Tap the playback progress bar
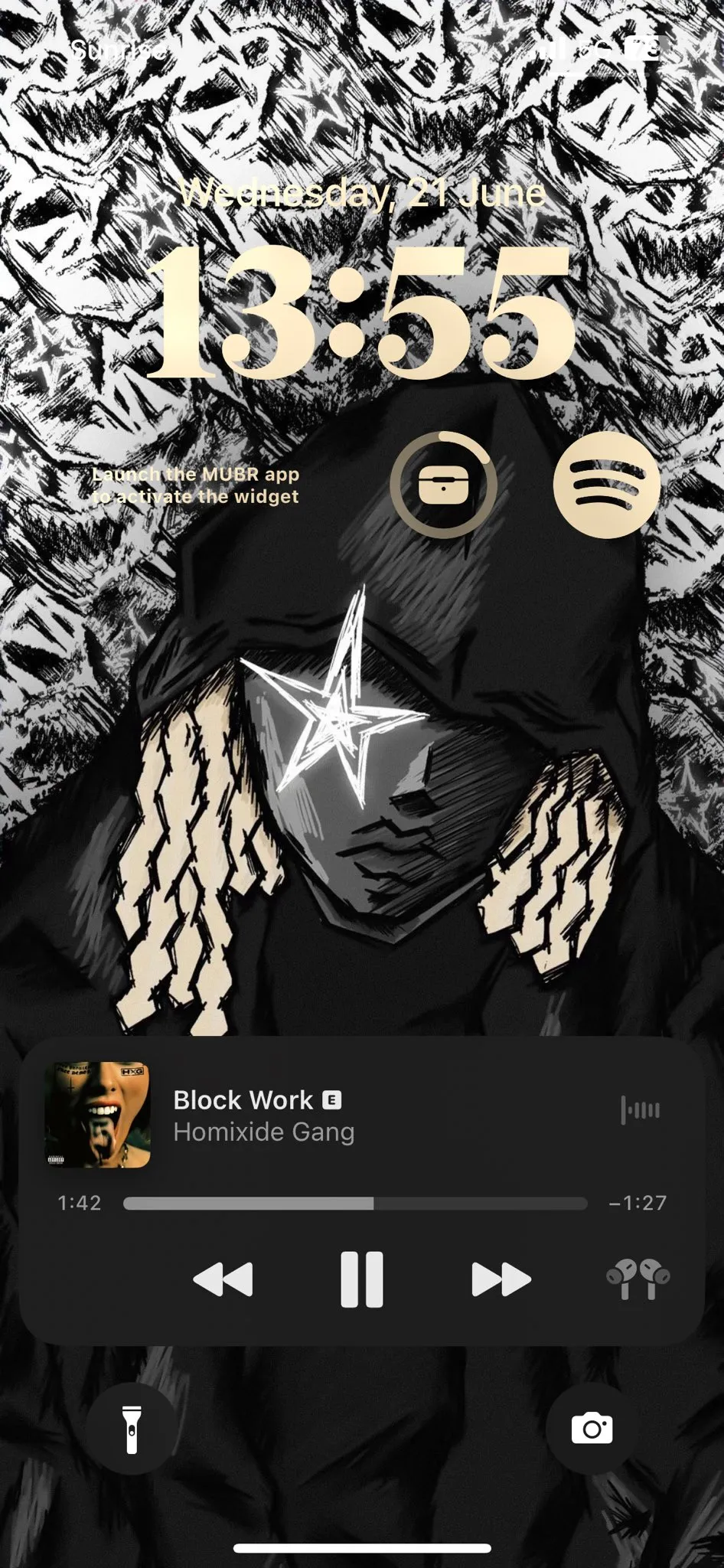 point(355,1204)
